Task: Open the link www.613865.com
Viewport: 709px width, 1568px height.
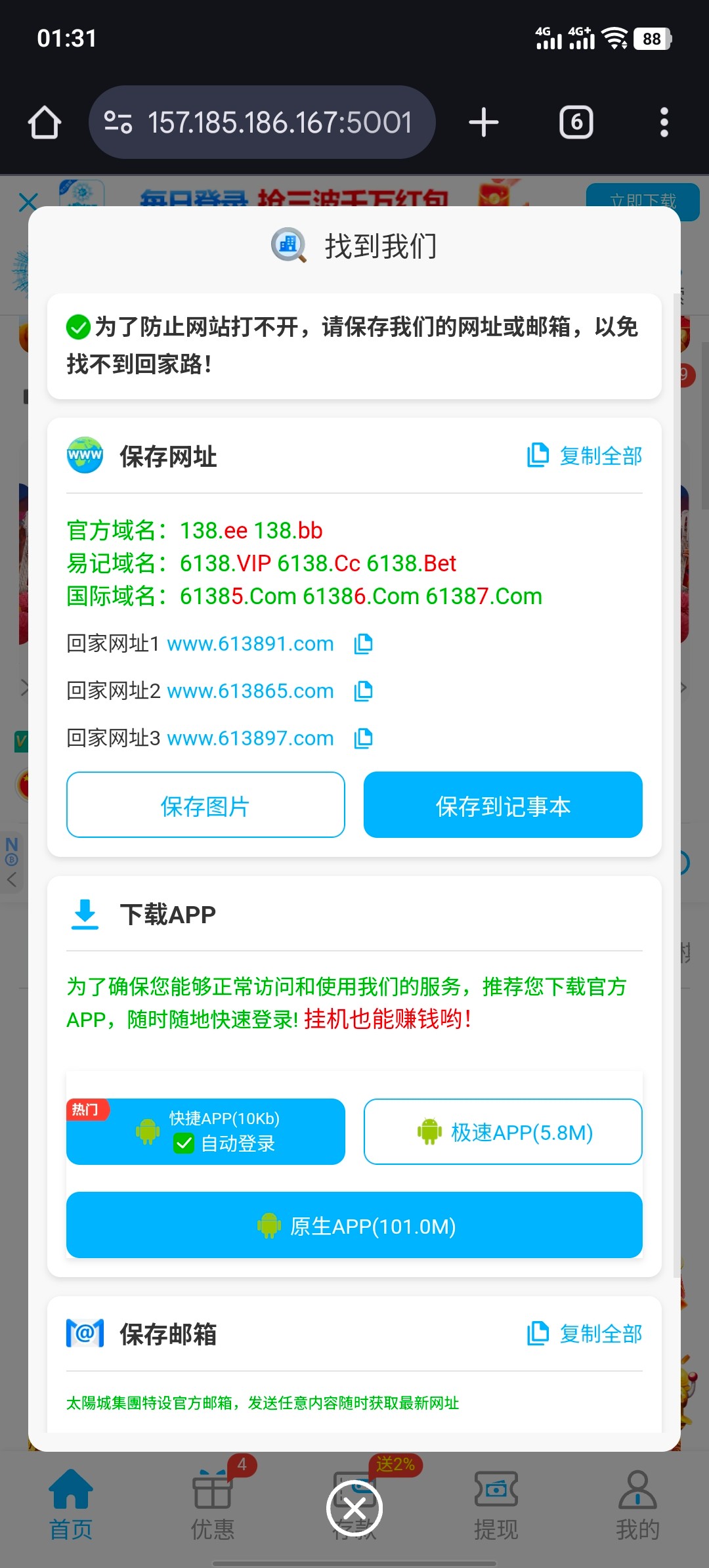Action: pyautogui.click(x=250, y=691)
